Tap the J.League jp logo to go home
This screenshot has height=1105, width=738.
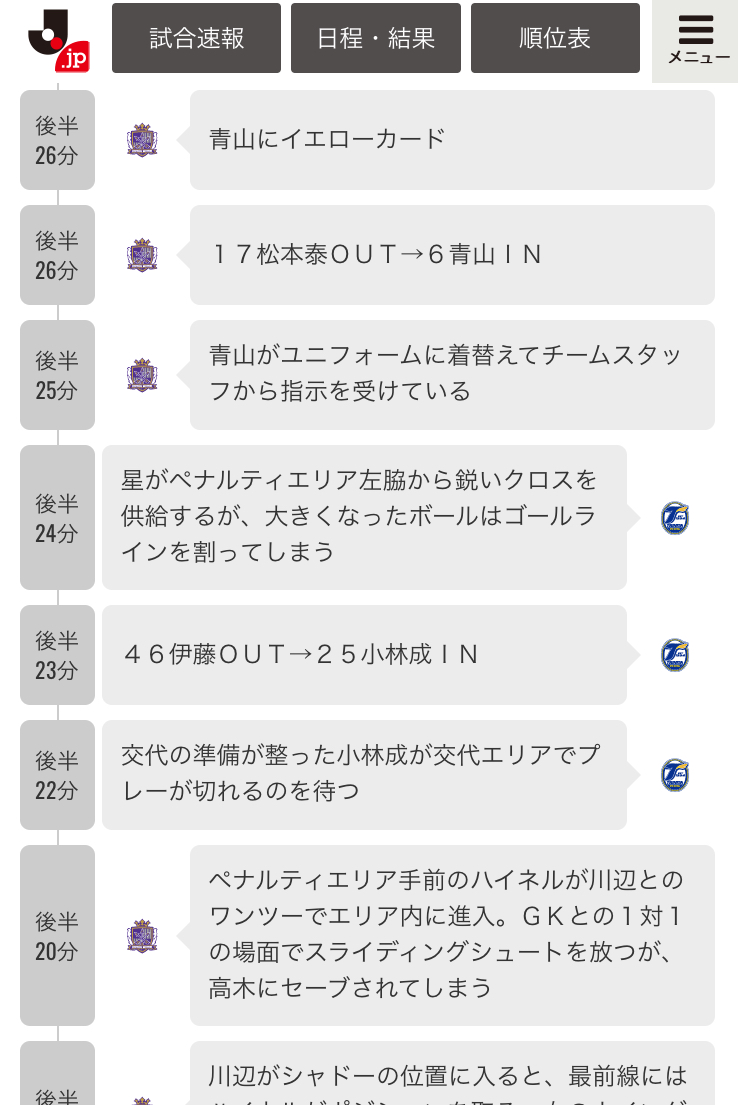pyautogui.click(x=58, y=40)
